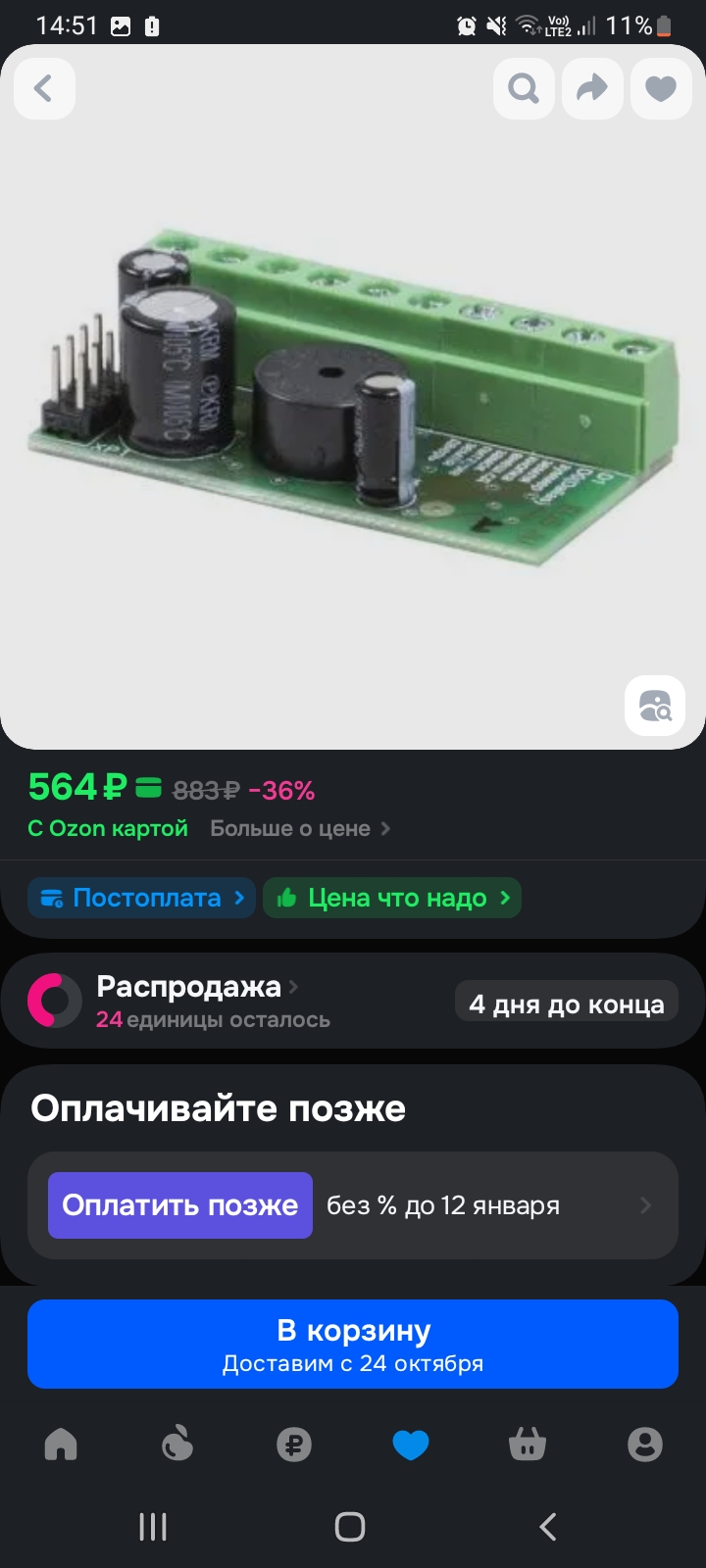Switch to the favorites heart tab
706x1568 pixels.
pyautogui.click(x=411, y=1445)
